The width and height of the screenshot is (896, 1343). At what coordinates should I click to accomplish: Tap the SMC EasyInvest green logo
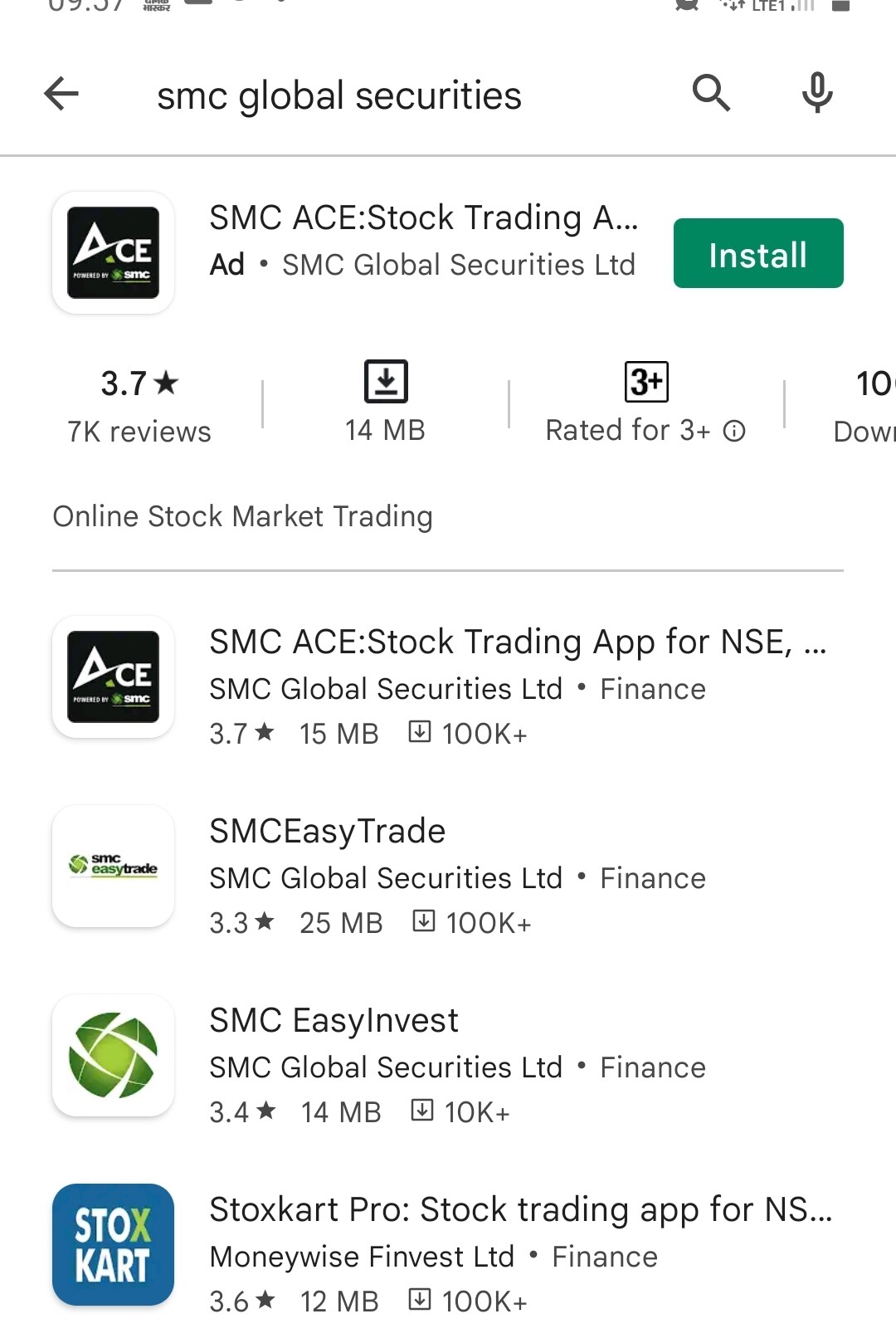(x=113, y=1055)
